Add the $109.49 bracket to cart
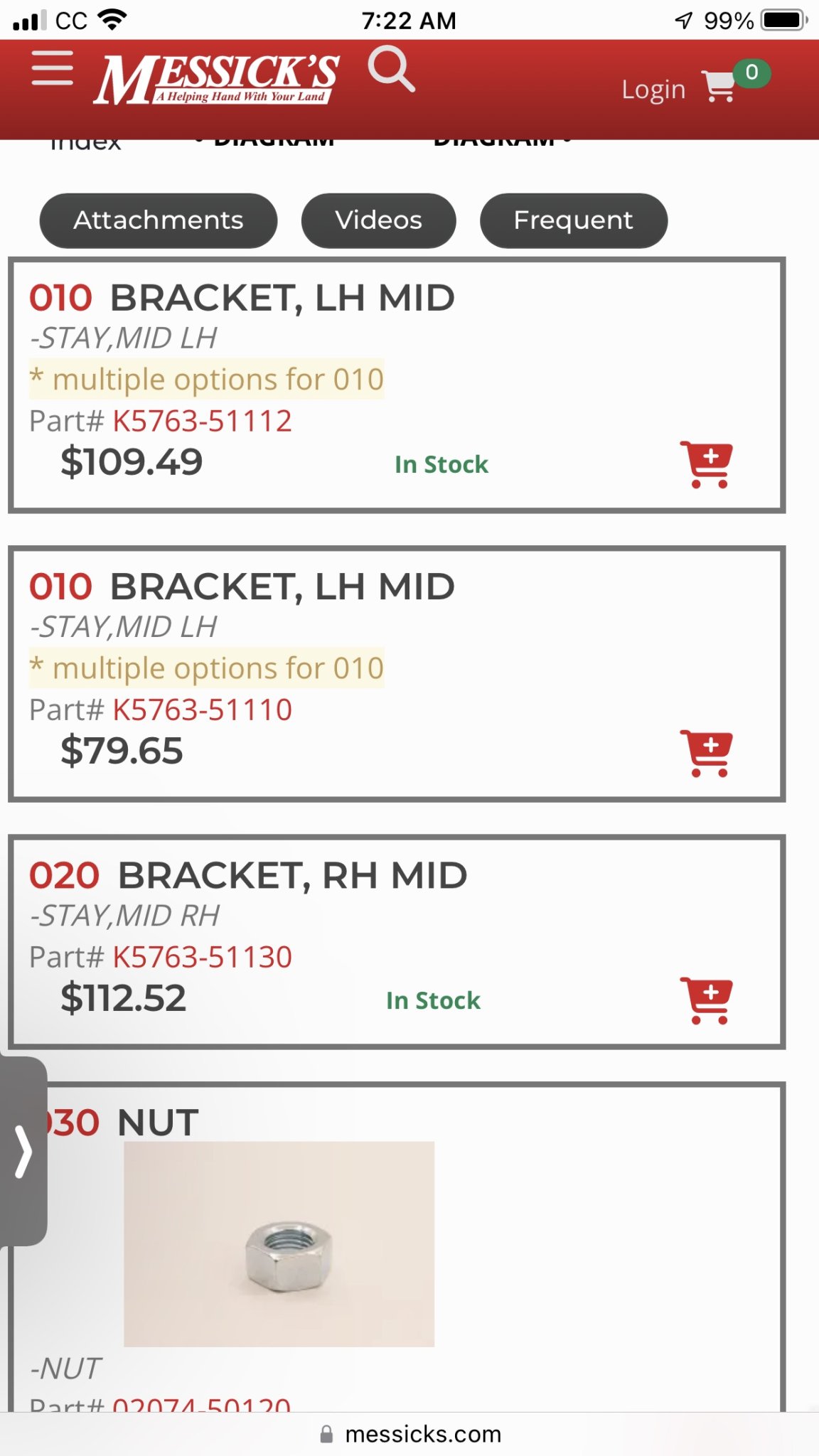This screenshot has height=1456, width=819. 707,464
